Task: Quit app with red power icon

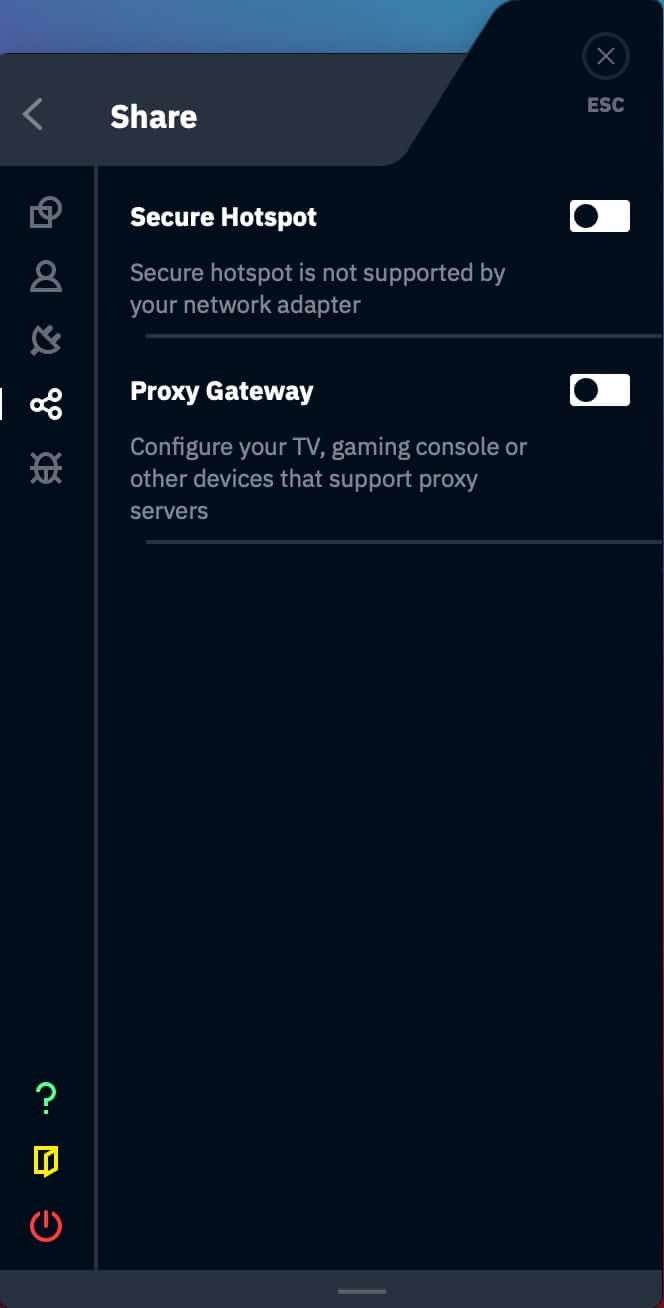Action: 46,1225
